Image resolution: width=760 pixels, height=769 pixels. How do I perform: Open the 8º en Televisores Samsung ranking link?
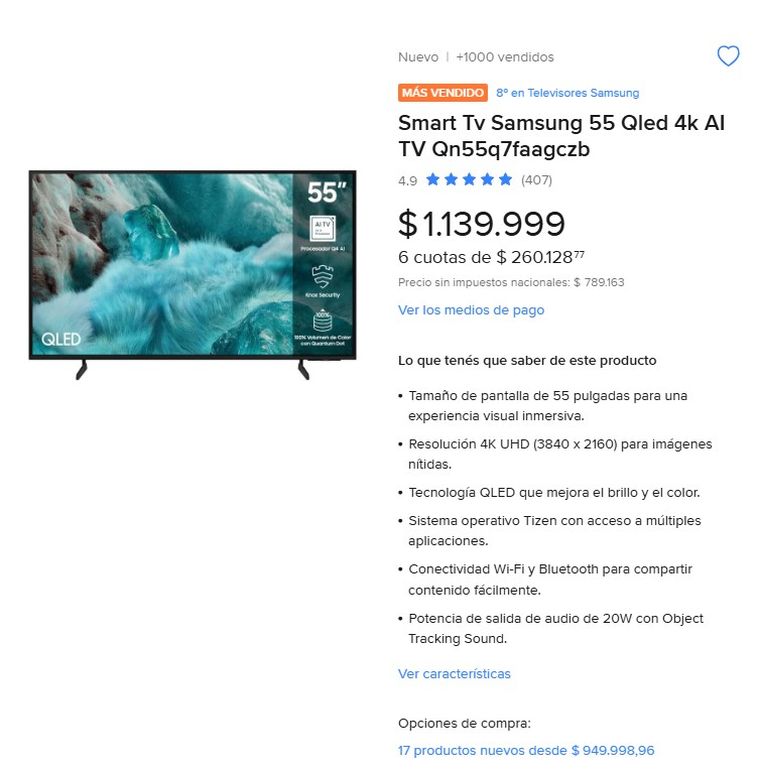(x=567, y=93)
